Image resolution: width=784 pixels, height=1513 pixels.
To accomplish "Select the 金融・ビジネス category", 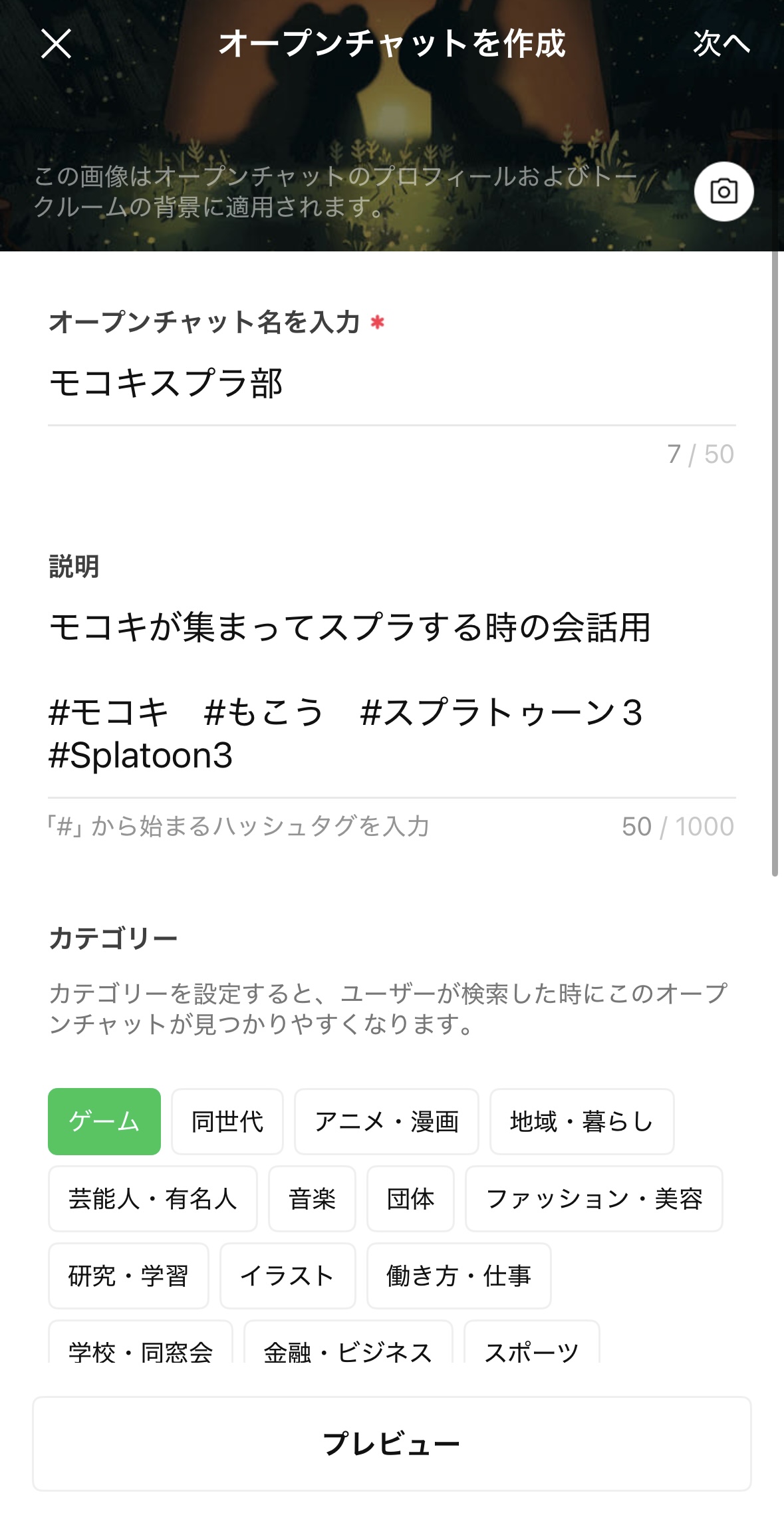I will point(348,1342).
